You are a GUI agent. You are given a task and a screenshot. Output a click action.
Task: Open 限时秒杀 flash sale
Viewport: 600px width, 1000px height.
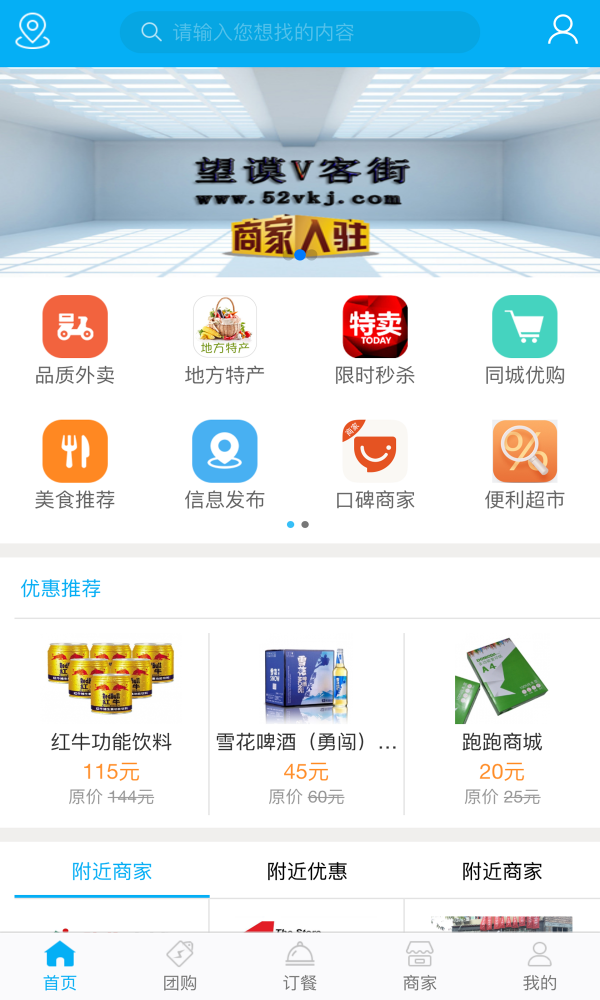pyautogui.click(x=375, y=340)
